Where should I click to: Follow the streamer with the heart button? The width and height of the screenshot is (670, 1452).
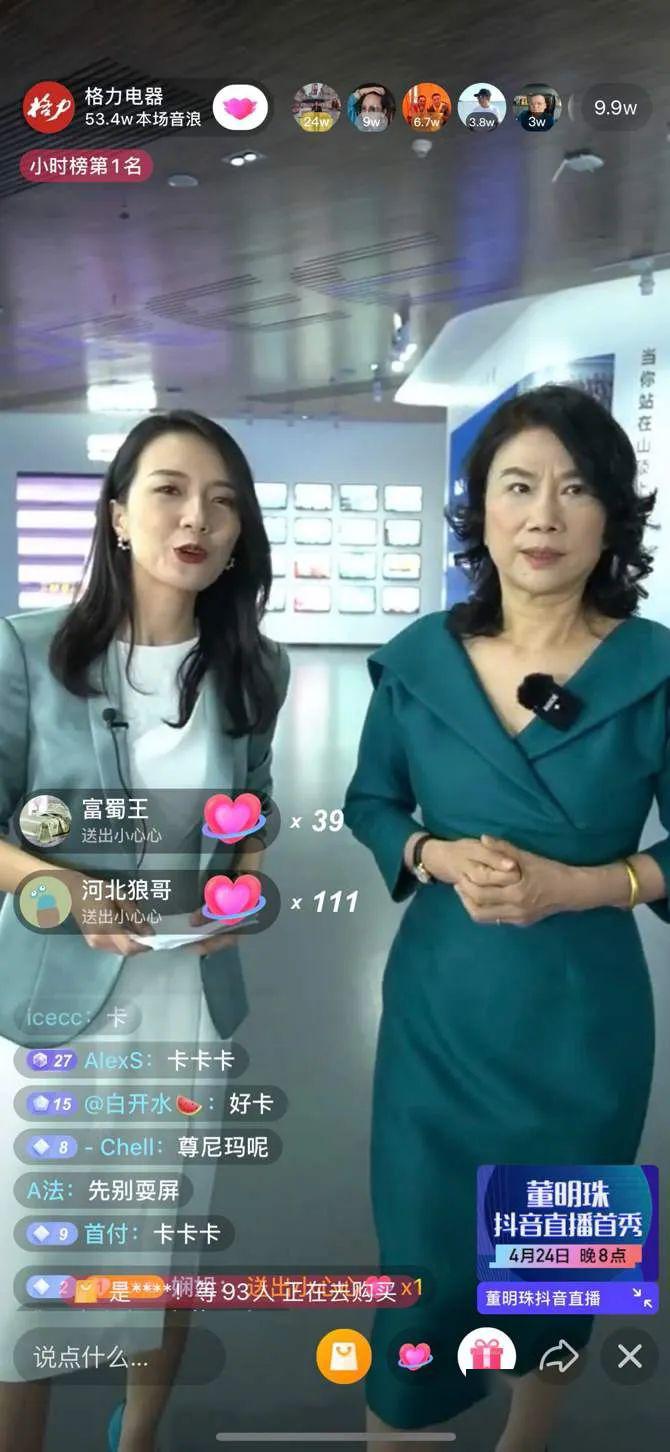(x=240, y=108)
